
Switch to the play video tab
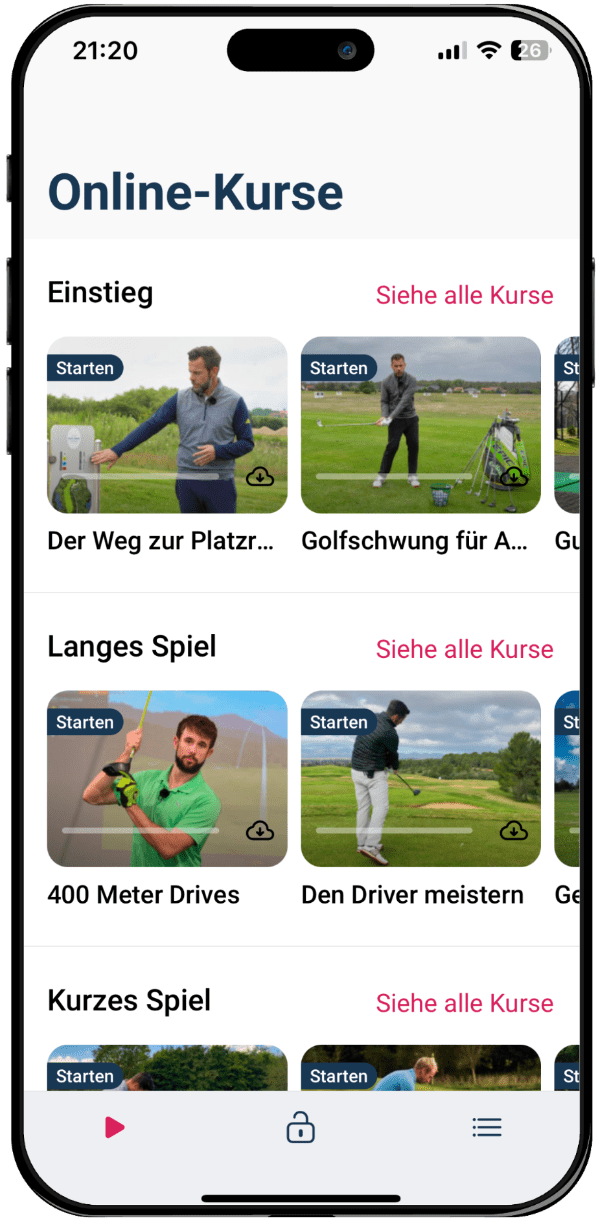pyautogui.click(x=114, y=1128)
